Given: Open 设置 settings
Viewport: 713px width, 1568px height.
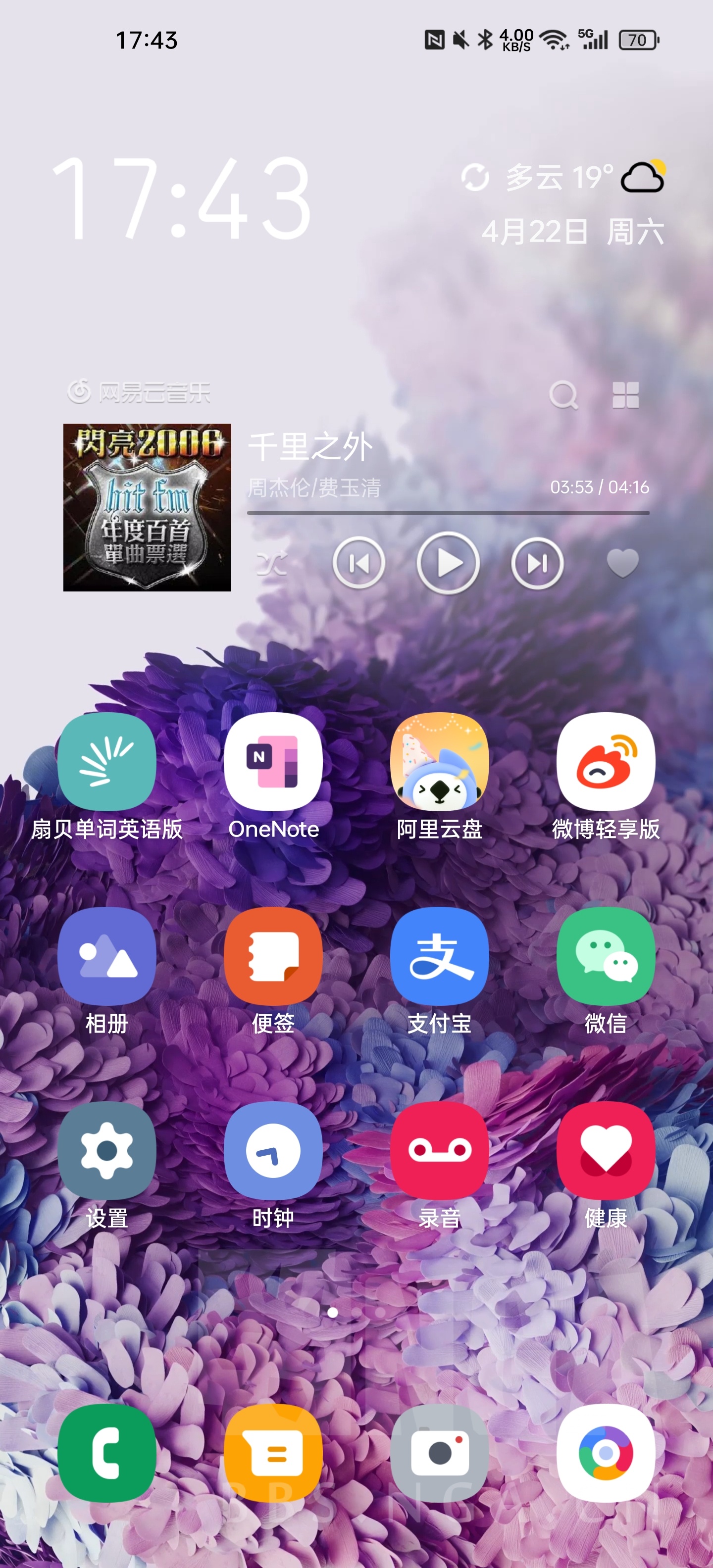Looking at the screenshot, I should tap(106, 1150).
